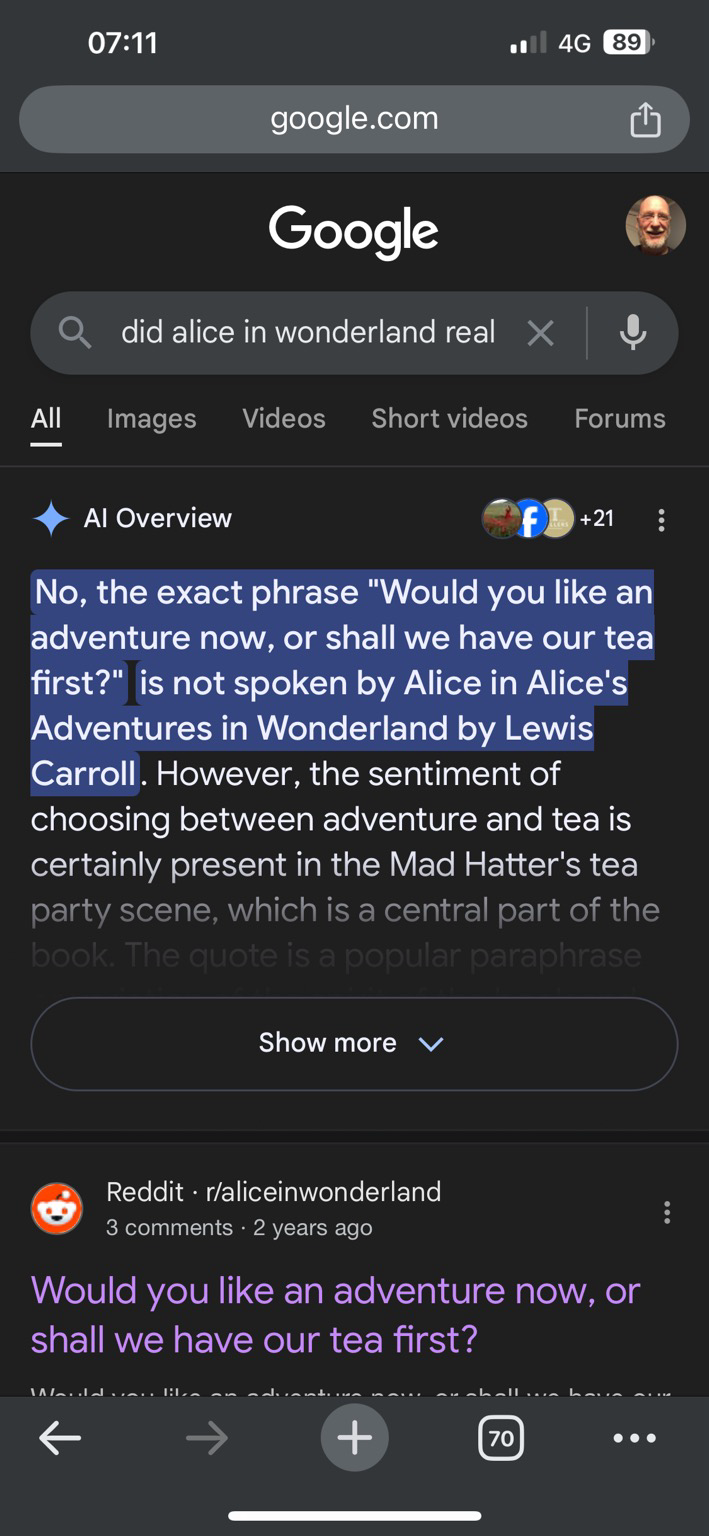Switch to the Videos tab
The width and height of the screenshot is (709, 1536).
coord(284,418)
